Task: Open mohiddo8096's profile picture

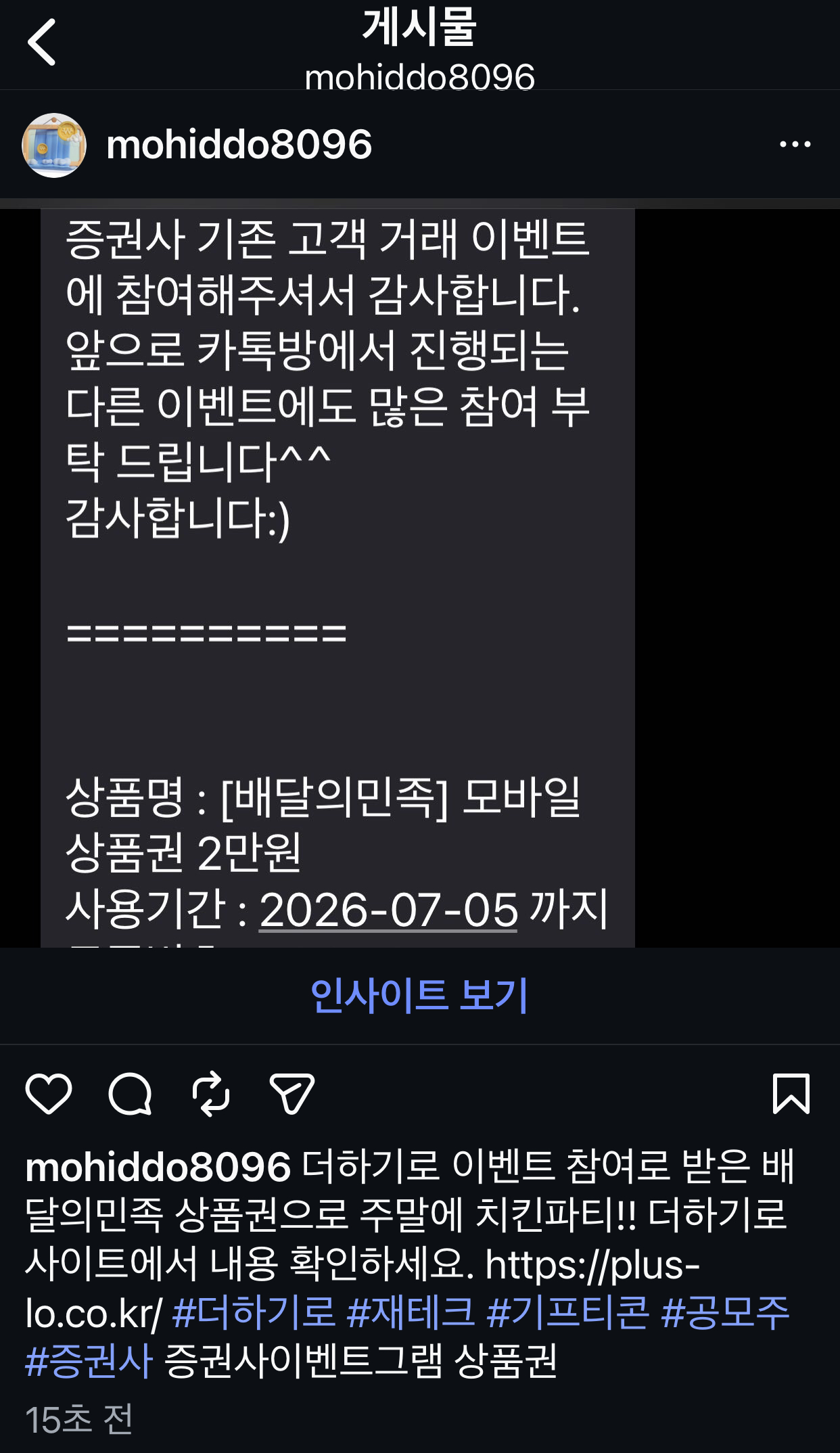Action: pos(54,145)
